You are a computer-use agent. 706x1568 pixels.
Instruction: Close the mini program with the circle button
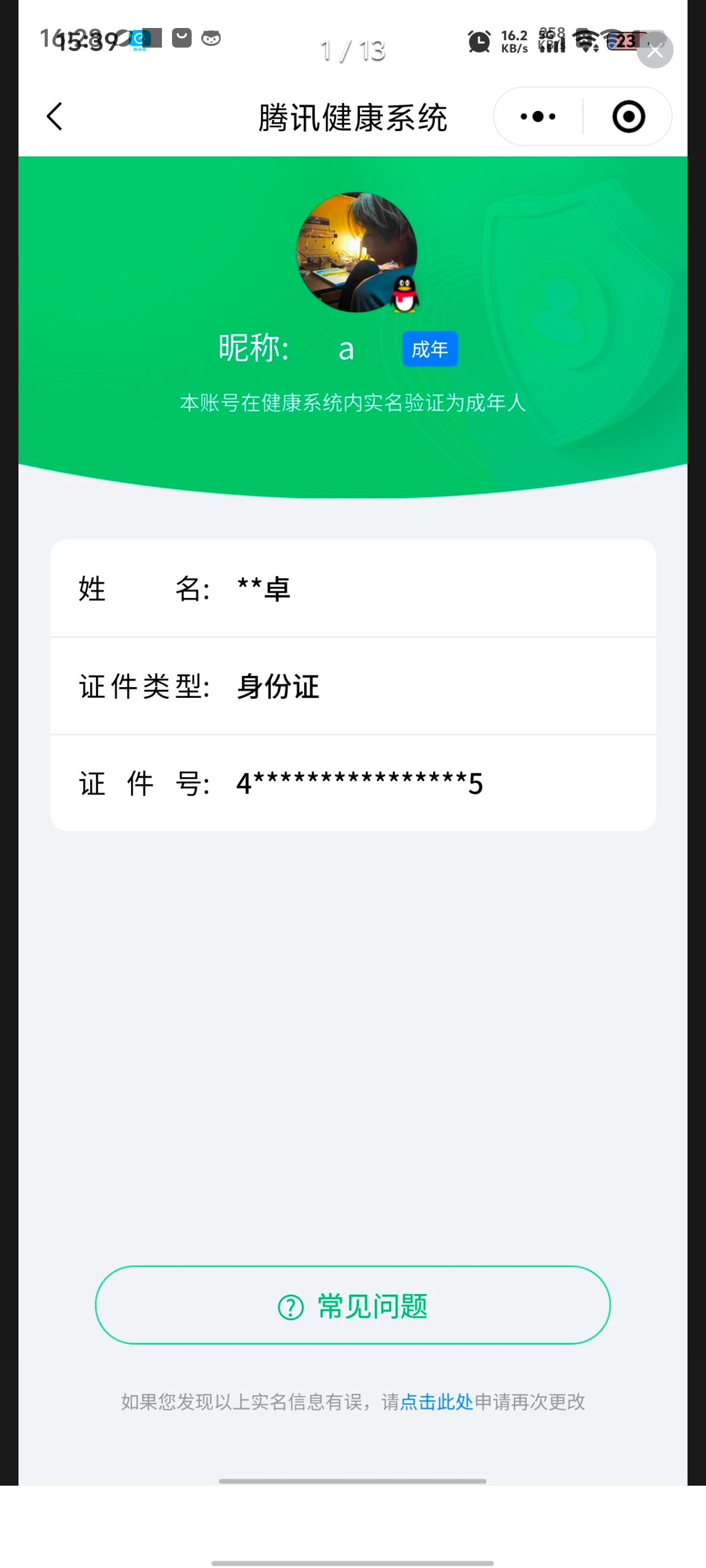tap(628, 116)
